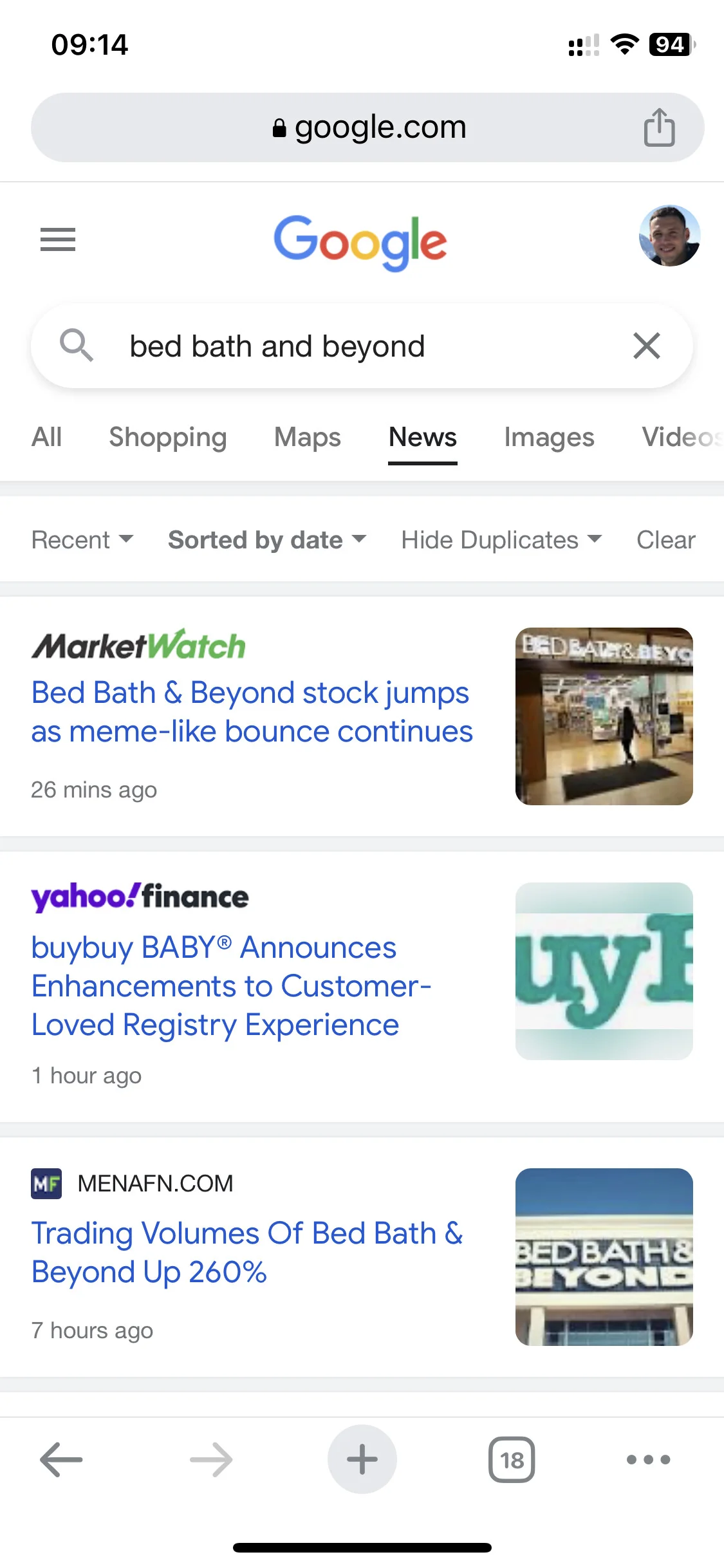Image resolution: width=724 pixels, height=1568 pixels.
Task: Go back to the previous page
Action: pyautogui.click(x=61, y=1459)
